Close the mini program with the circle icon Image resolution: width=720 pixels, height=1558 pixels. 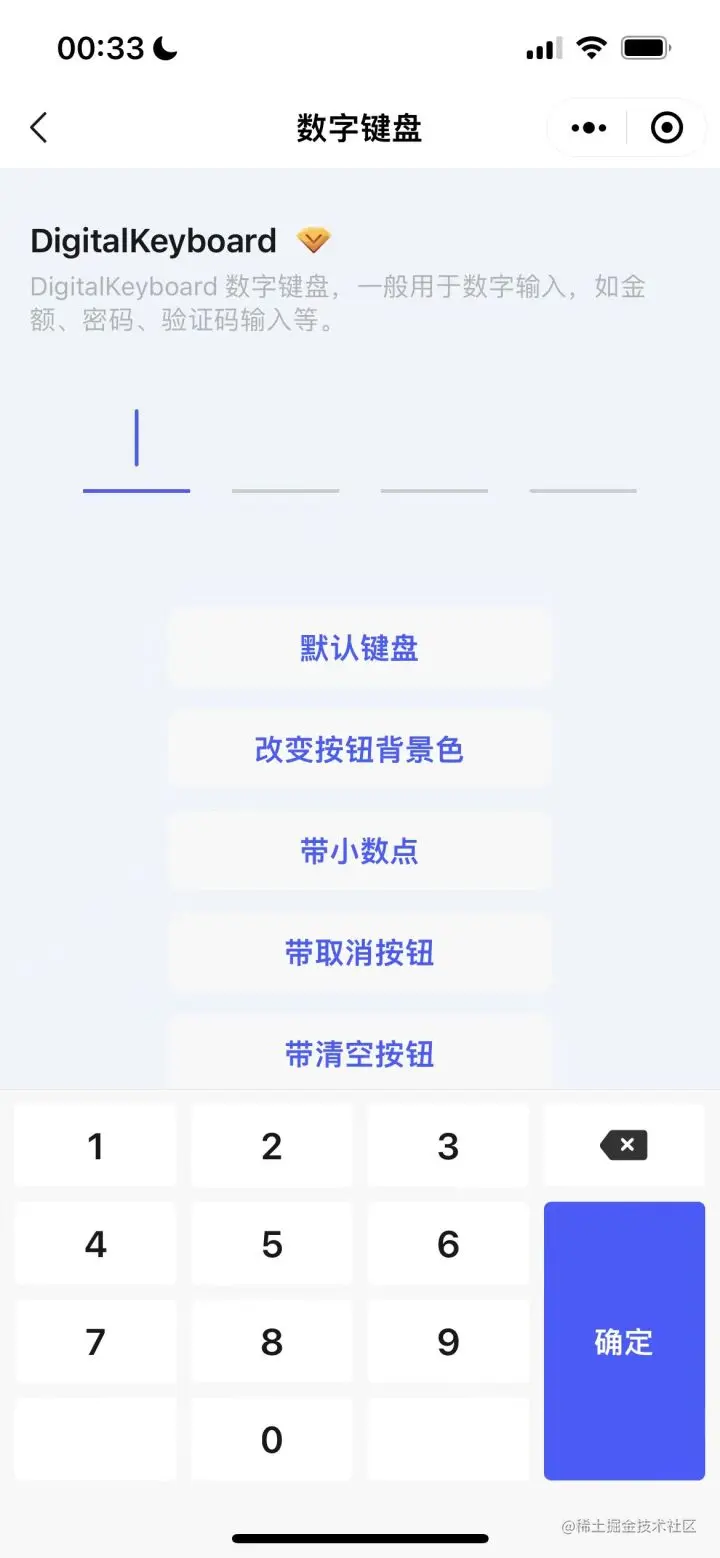666,128
